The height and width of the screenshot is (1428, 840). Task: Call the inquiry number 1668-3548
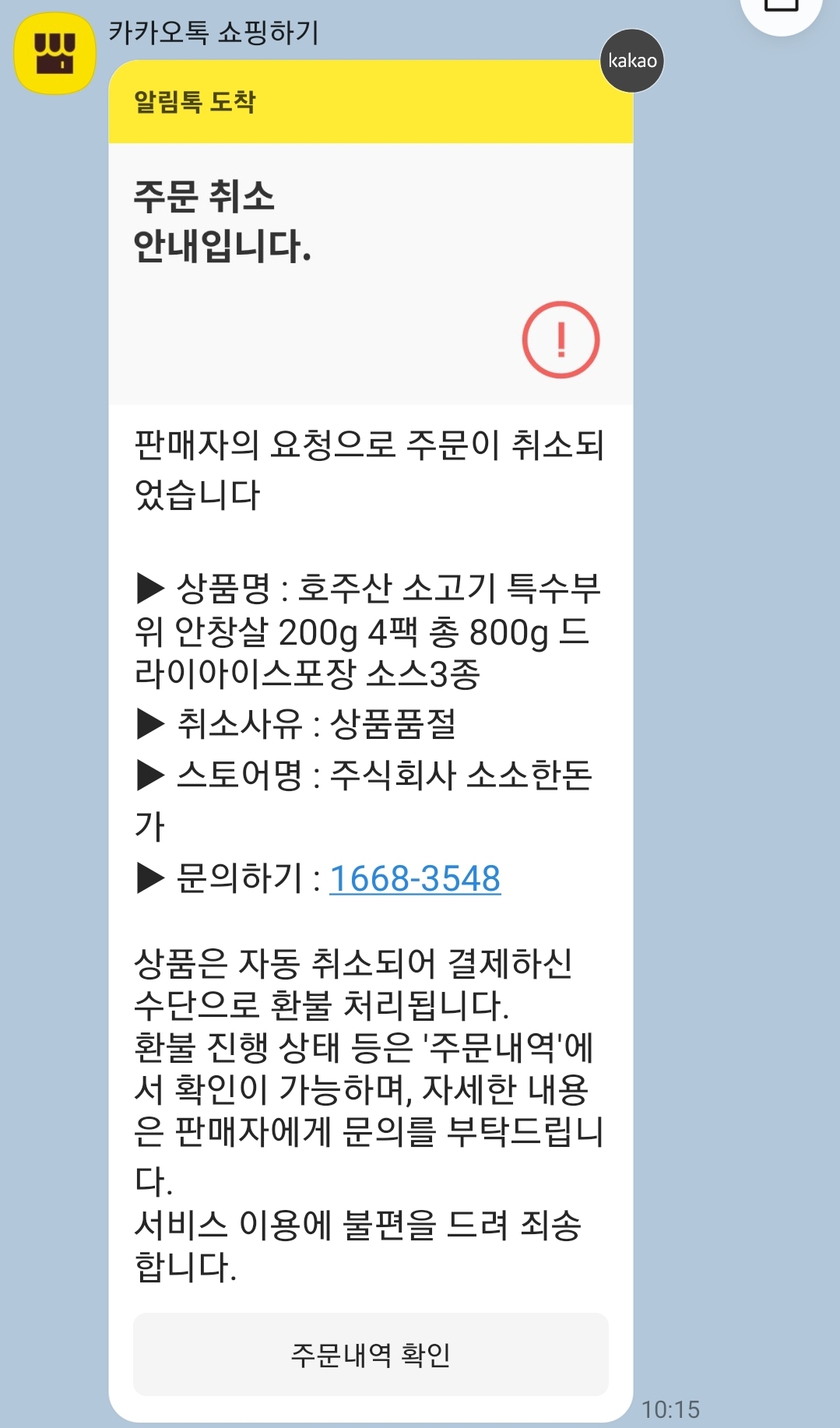415,879
